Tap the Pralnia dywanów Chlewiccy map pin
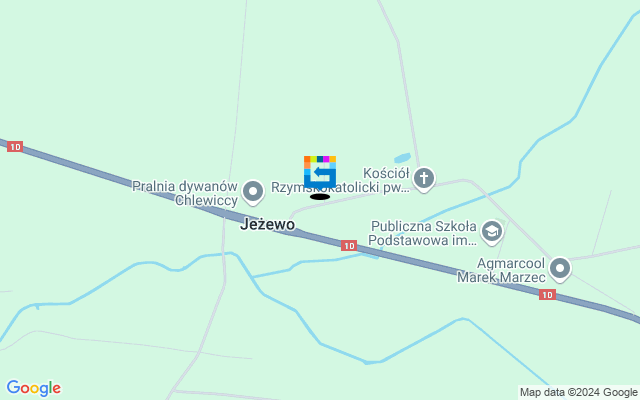Viewport: 640px width, 400px height. coord(253,189)
